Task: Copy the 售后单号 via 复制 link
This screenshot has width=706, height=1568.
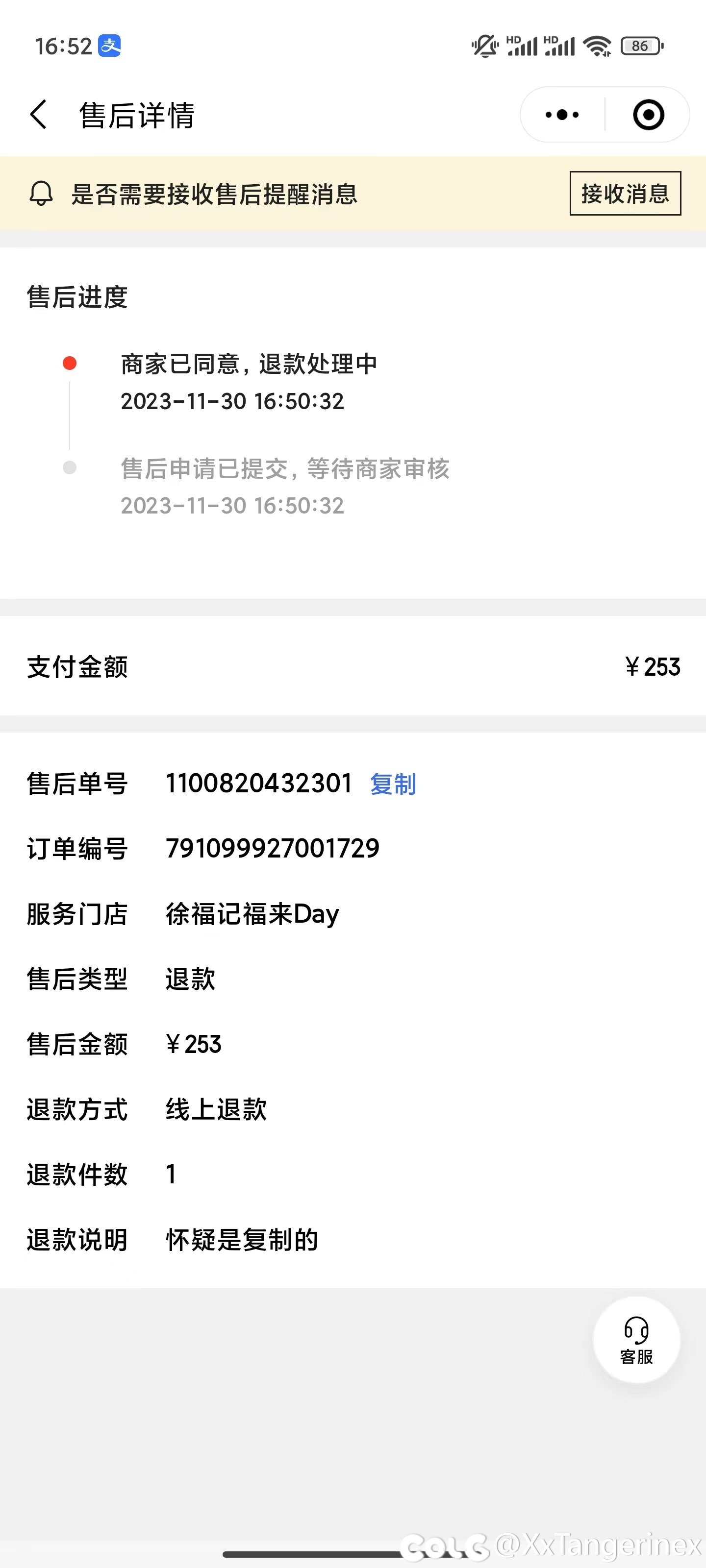Action: pyautogui.click(x=393, y=784)
